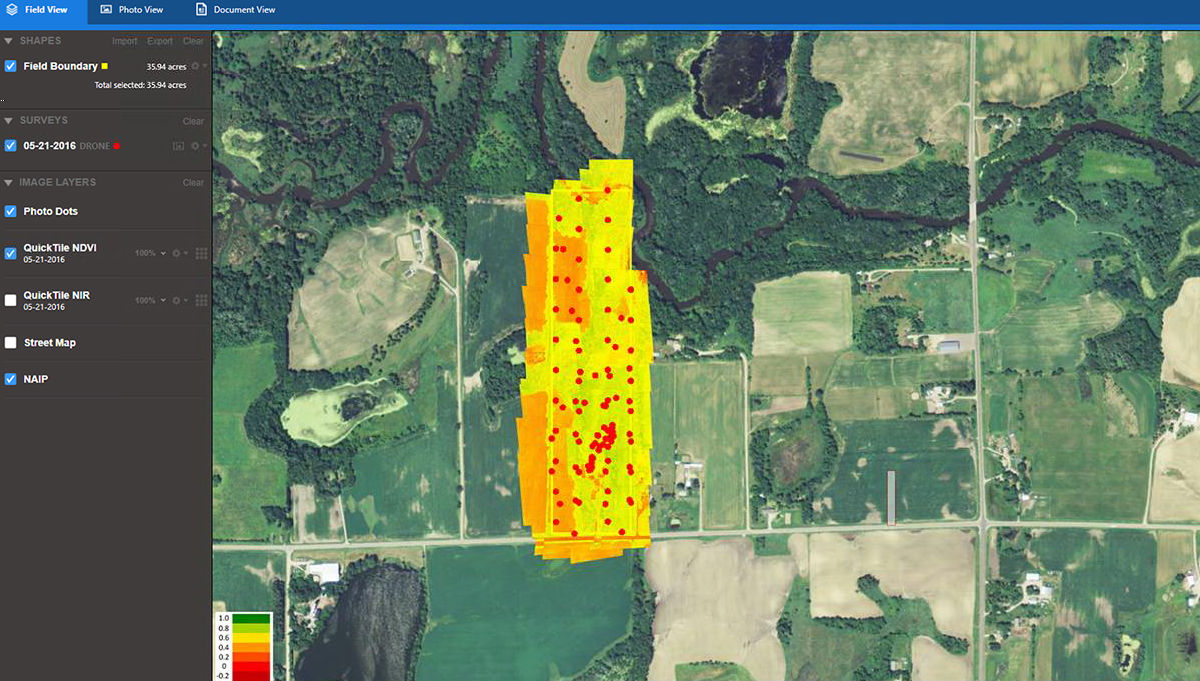Enable the QuickTile NIR layer
Viewport: 1200px width, 681px height.
[x=10, y=300]
